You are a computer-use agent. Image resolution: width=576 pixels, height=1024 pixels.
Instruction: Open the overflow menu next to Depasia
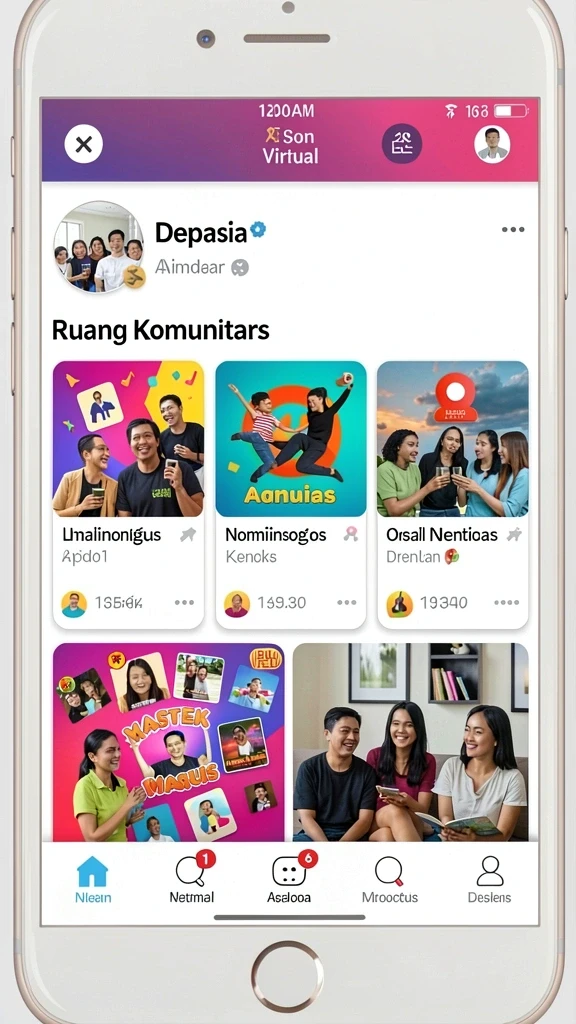coord(513,229)
